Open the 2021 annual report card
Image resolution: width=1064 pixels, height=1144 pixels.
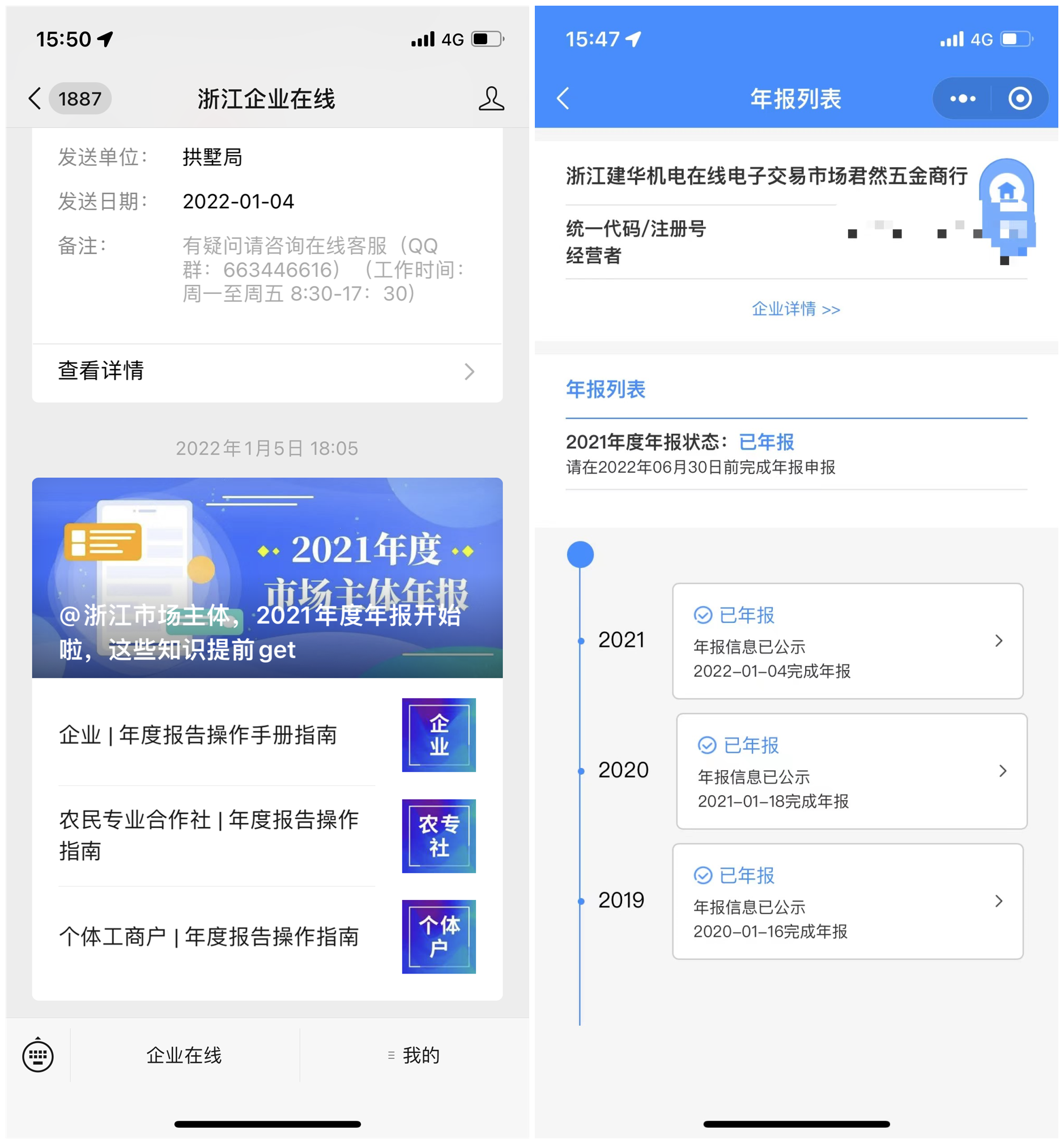847,641
